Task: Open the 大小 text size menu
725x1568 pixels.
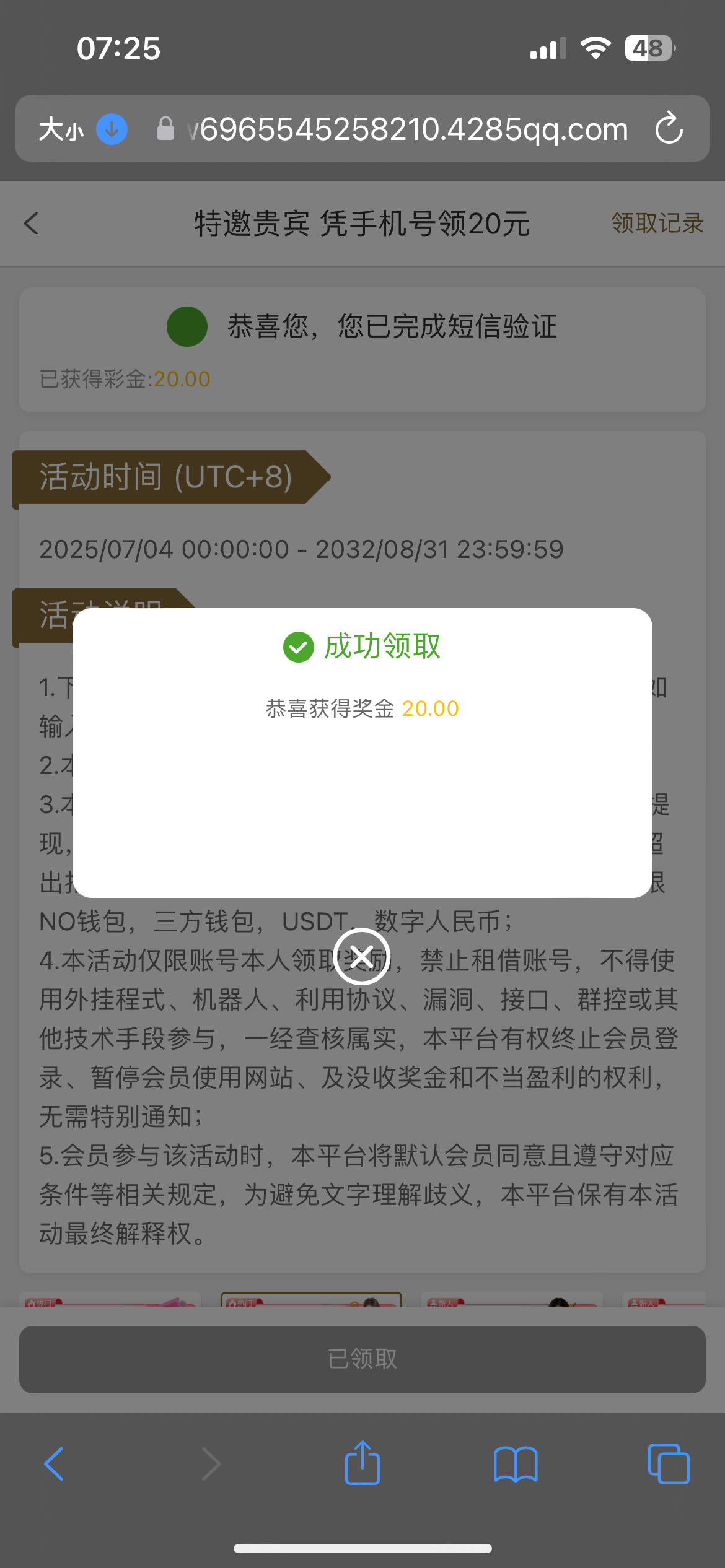Action: click(61, 129)
